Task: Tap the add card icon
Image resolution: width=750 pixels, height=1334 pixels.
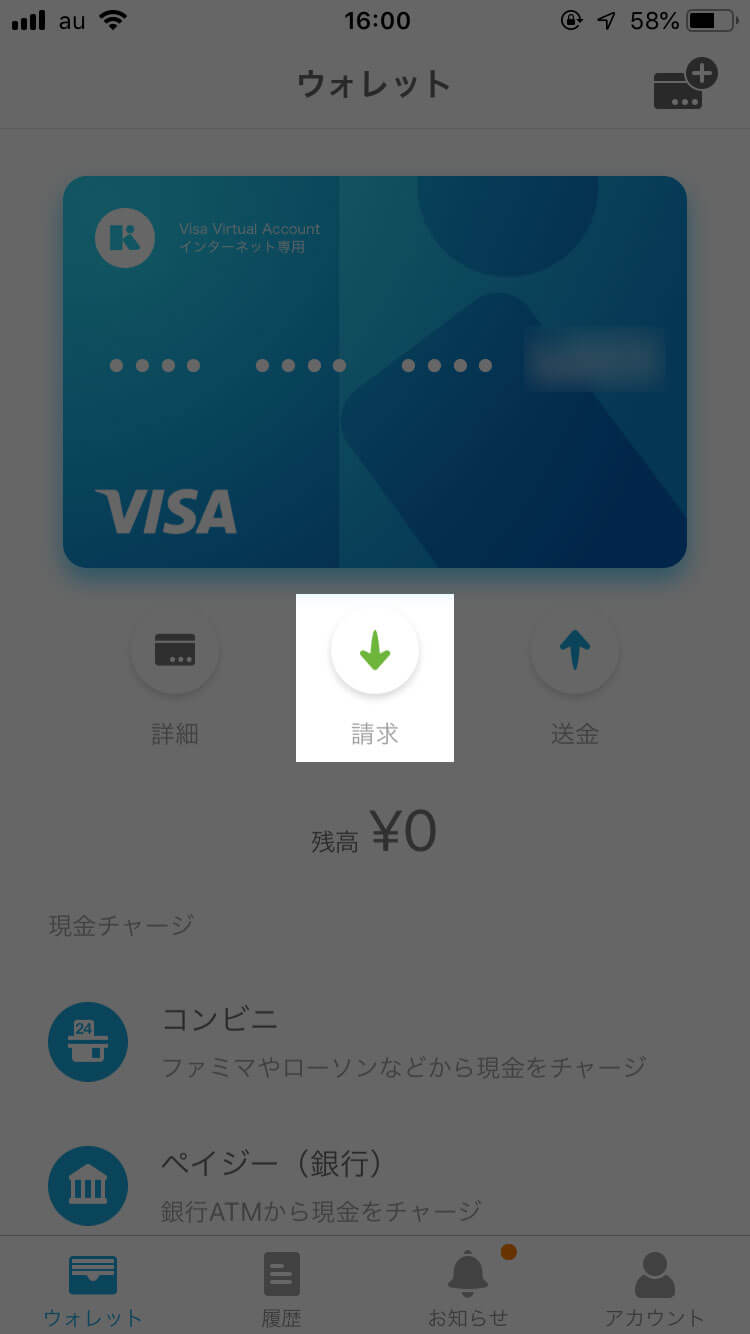Action: point(685,85)
